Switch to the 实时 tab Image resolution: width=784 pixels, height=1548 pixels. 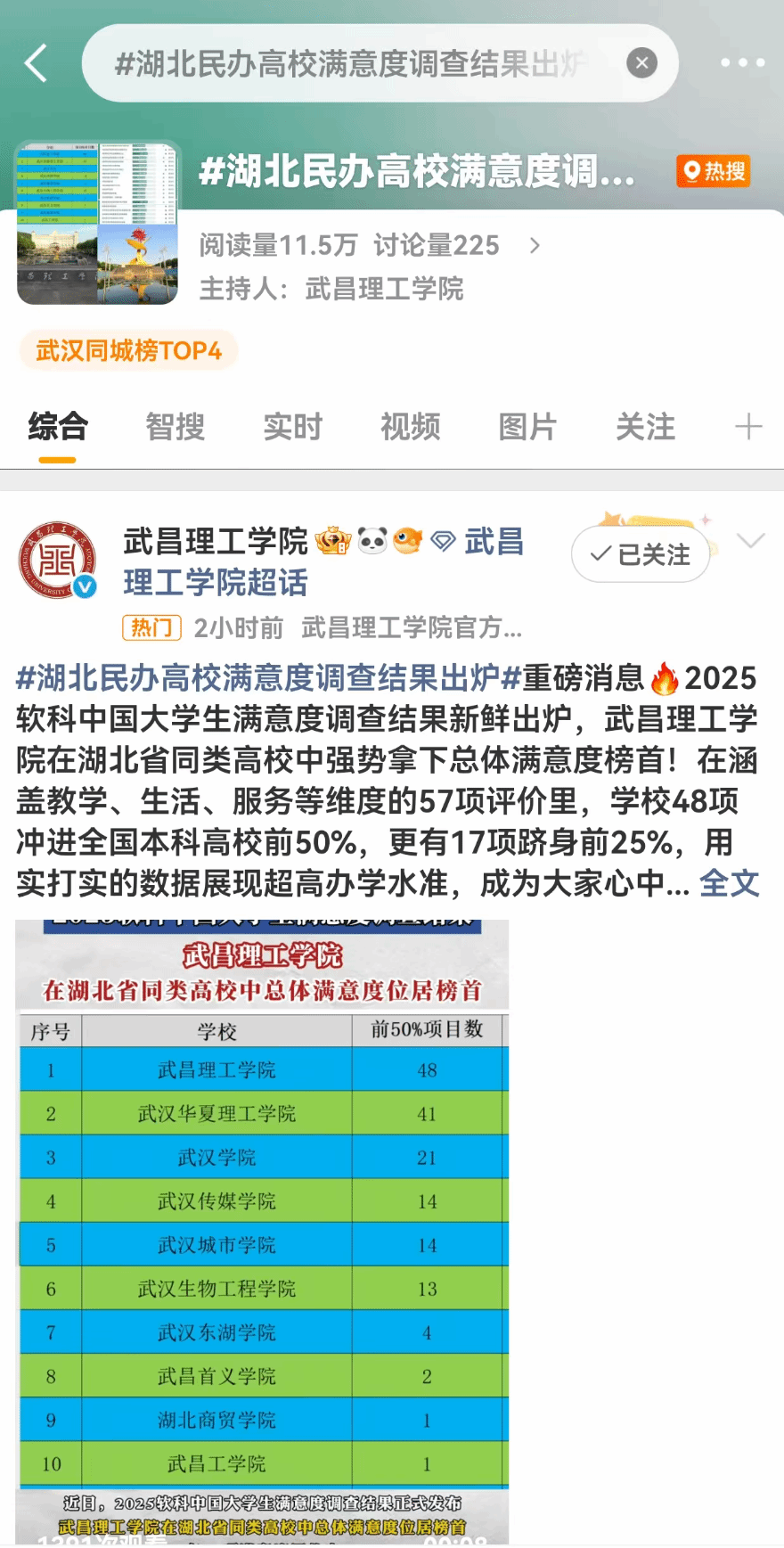[x=293, y=427]
